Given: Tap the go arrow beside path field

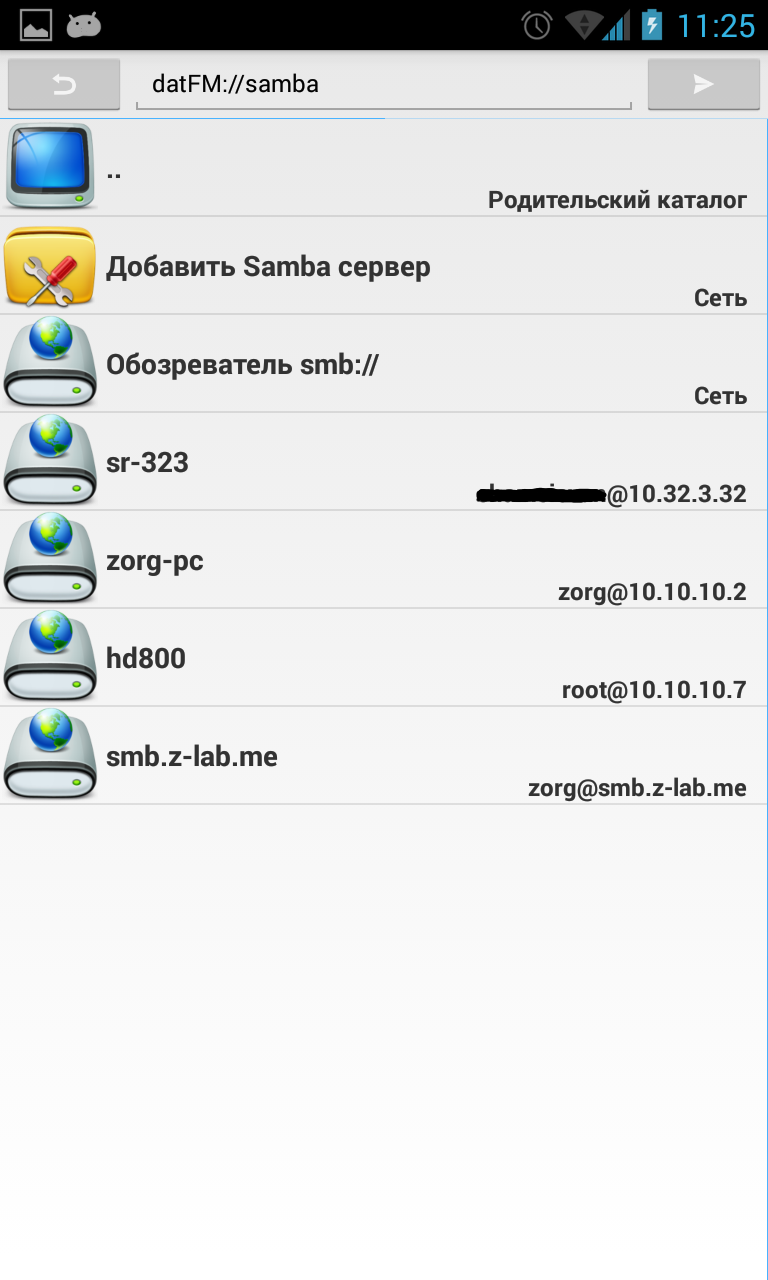Looking at the screenshot, I should (703, 84).
